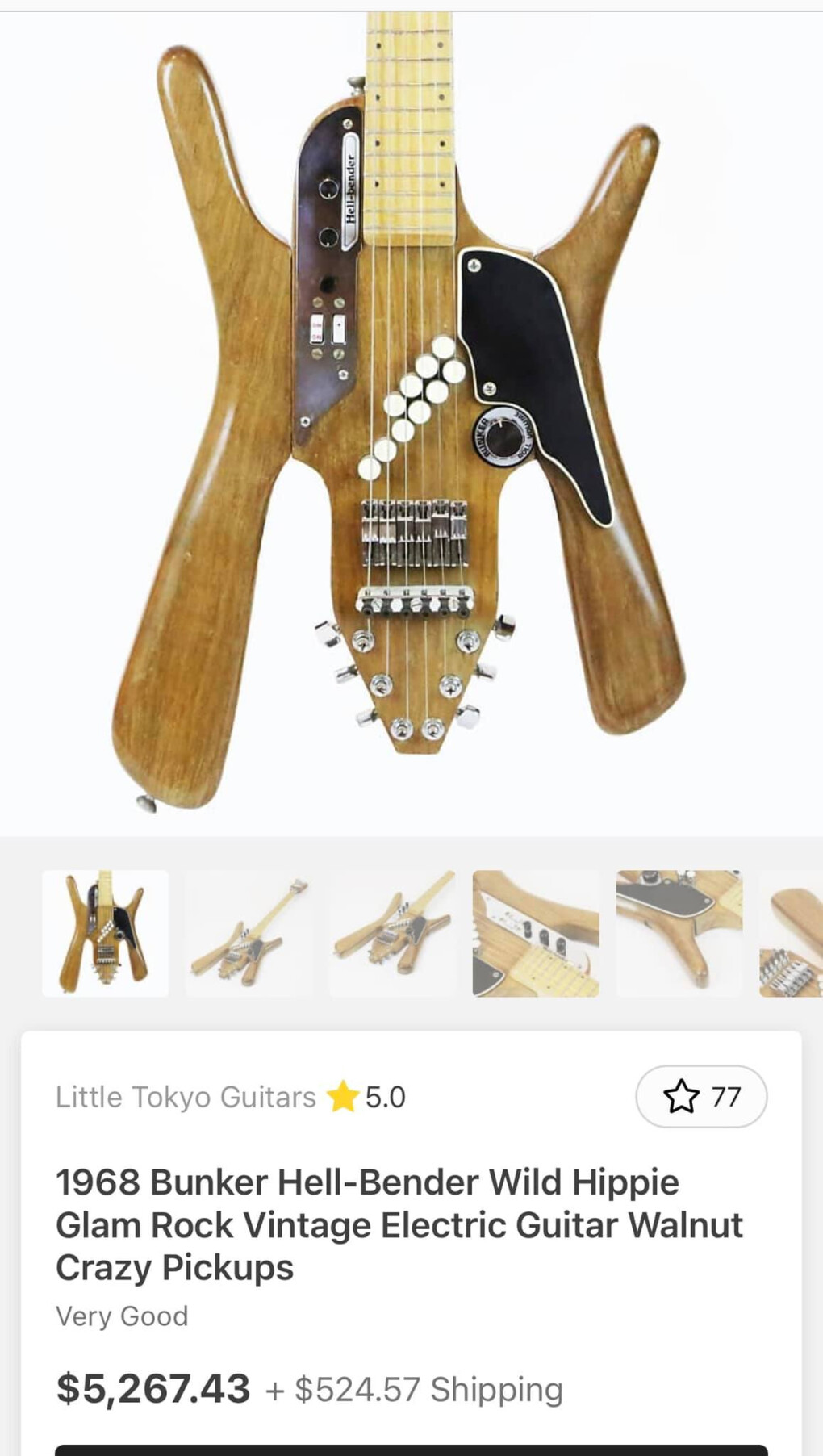The height and width of the screenshot is (1456, 823).
Task: View the third angled guitar thumbnail
Action: (392, 933)
